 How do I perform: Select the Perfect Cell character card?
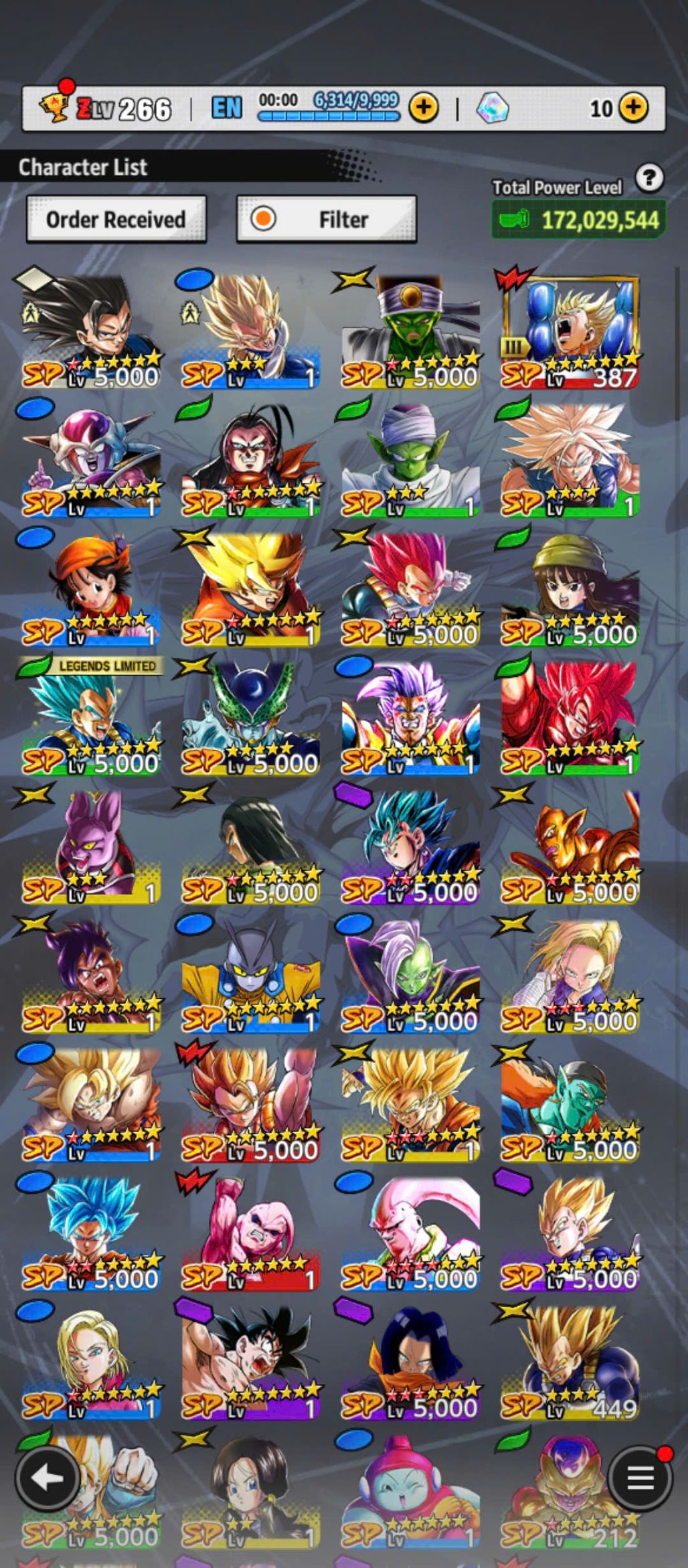tap(251, 718)
